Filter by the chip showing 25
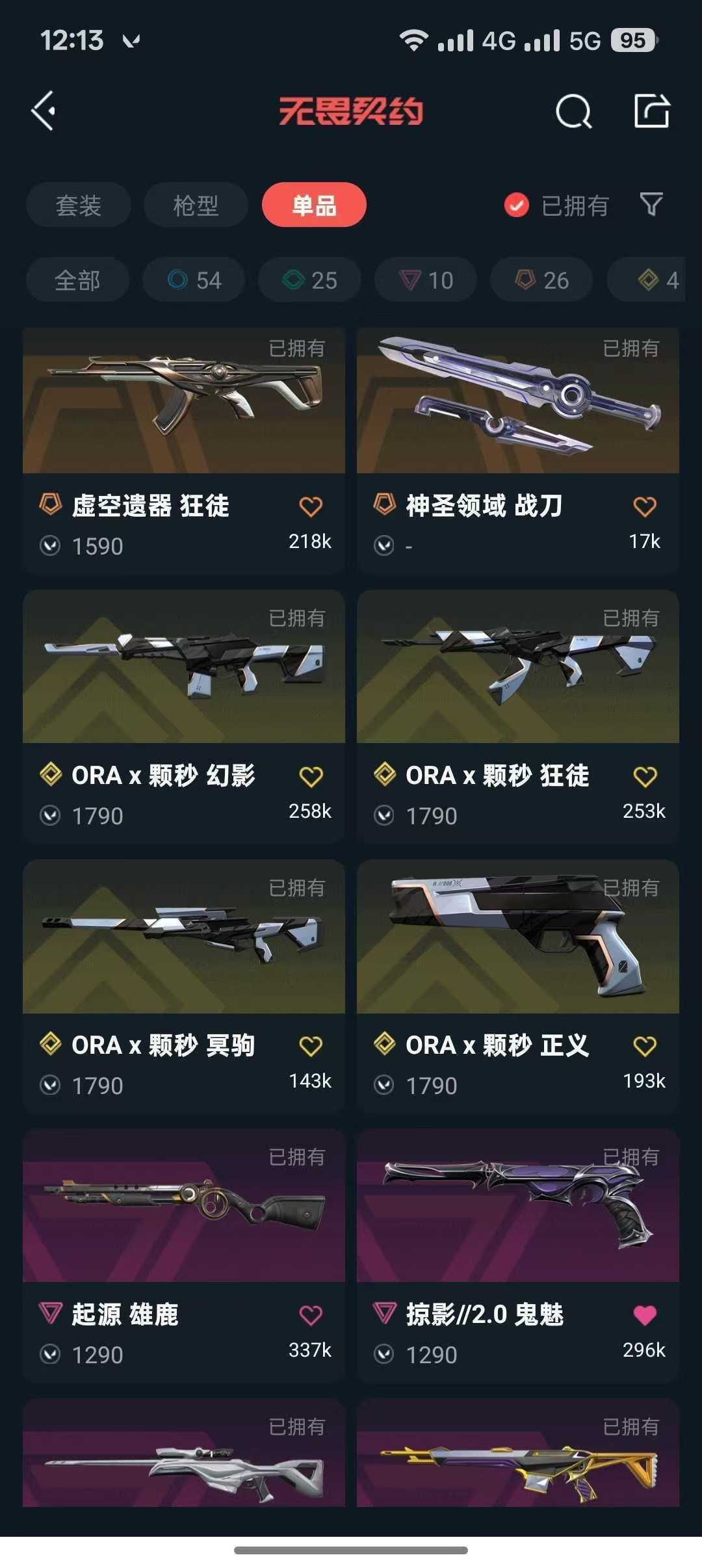This screenshot has width=702, height=1568. pos(310,280)
